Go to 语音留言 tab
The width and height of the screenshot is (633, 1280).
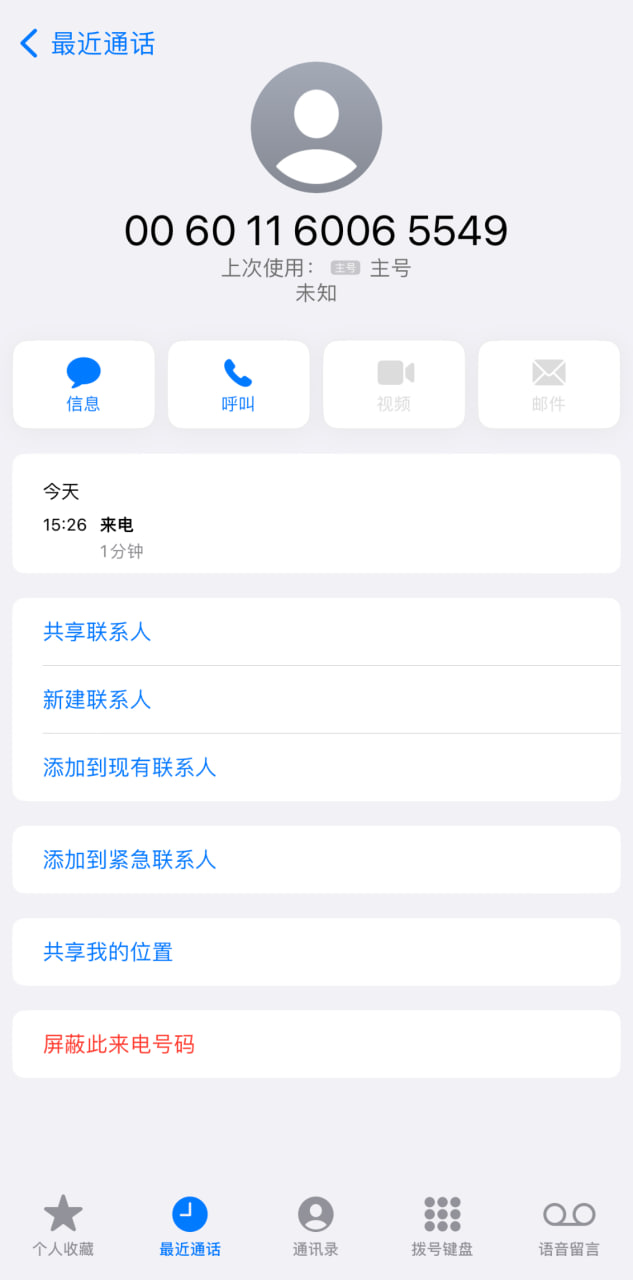click(569, 1227)
